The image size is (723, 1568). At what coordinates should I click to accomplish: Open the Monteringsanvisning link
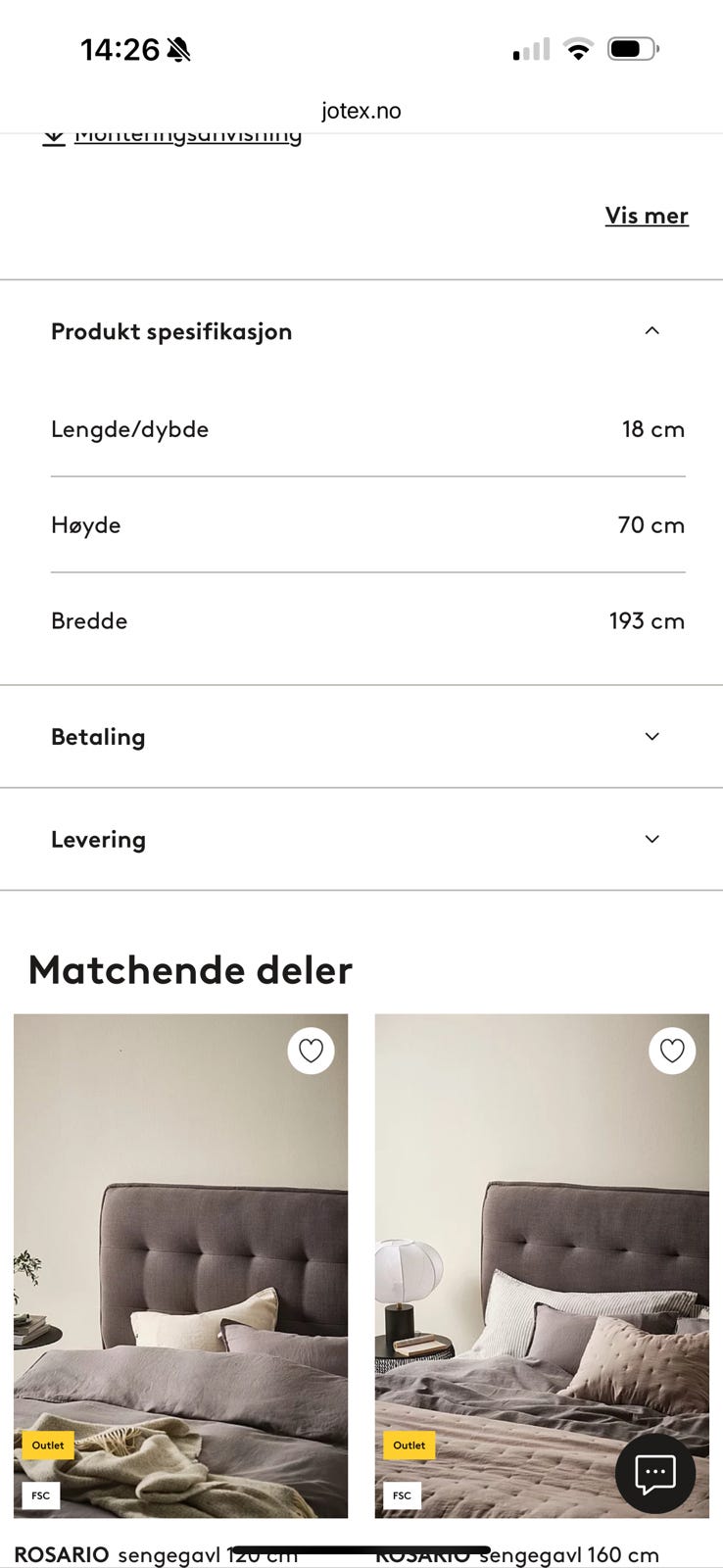188,134
